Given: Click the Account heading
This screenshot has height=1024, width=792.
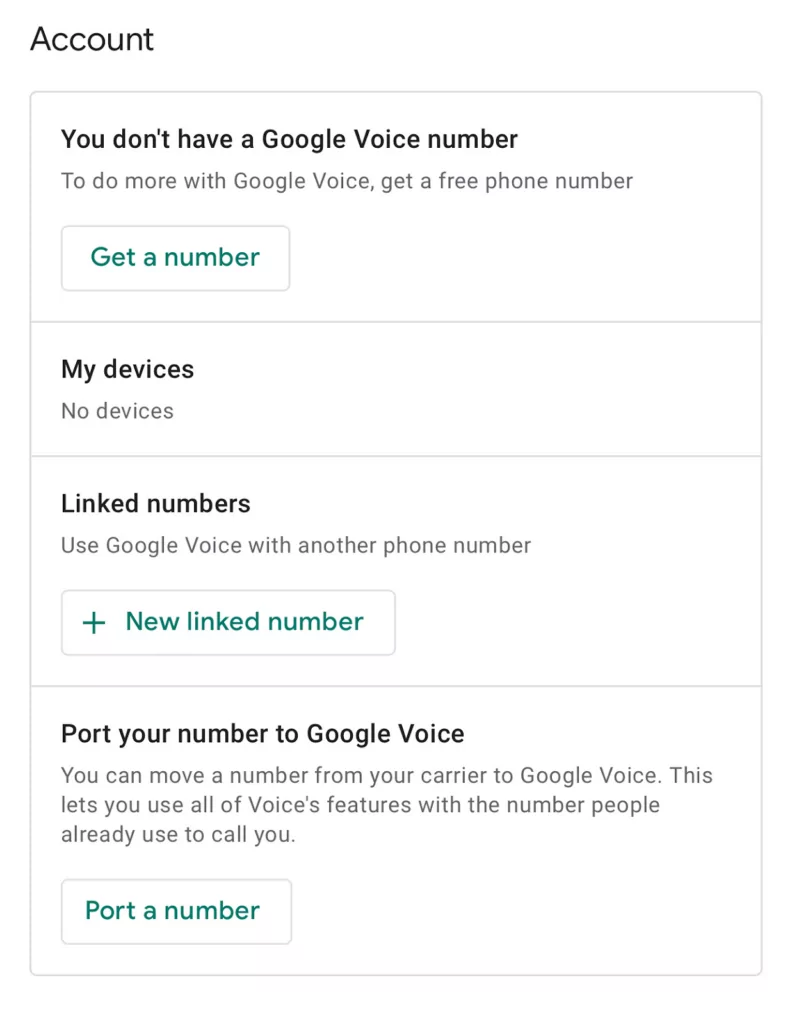Looking at the screenshot, I should coord(91,39).
